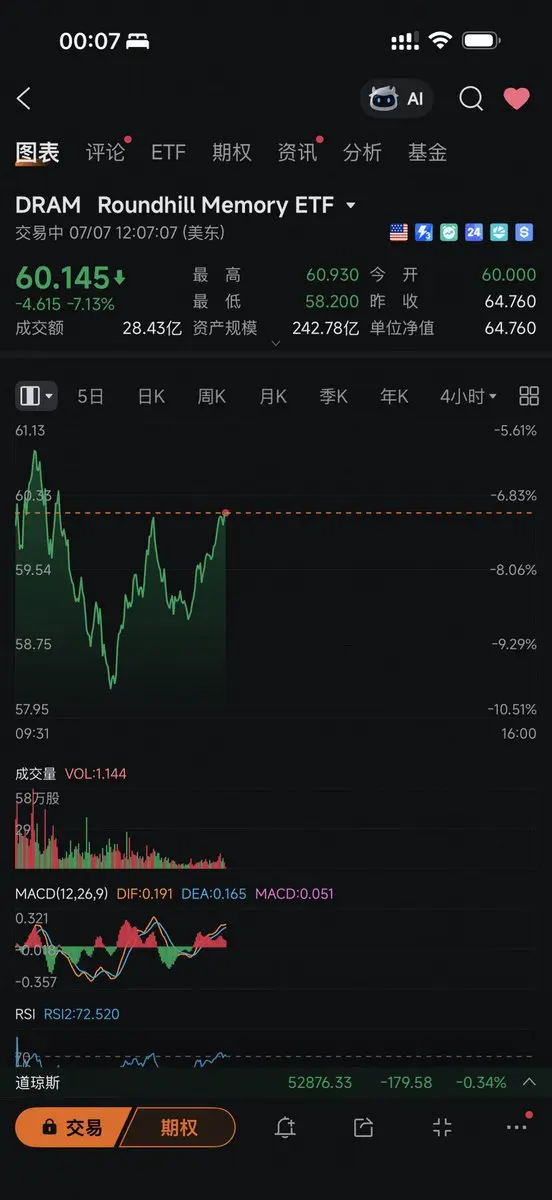Toggle the heart favorite icon

click(516, 98)
